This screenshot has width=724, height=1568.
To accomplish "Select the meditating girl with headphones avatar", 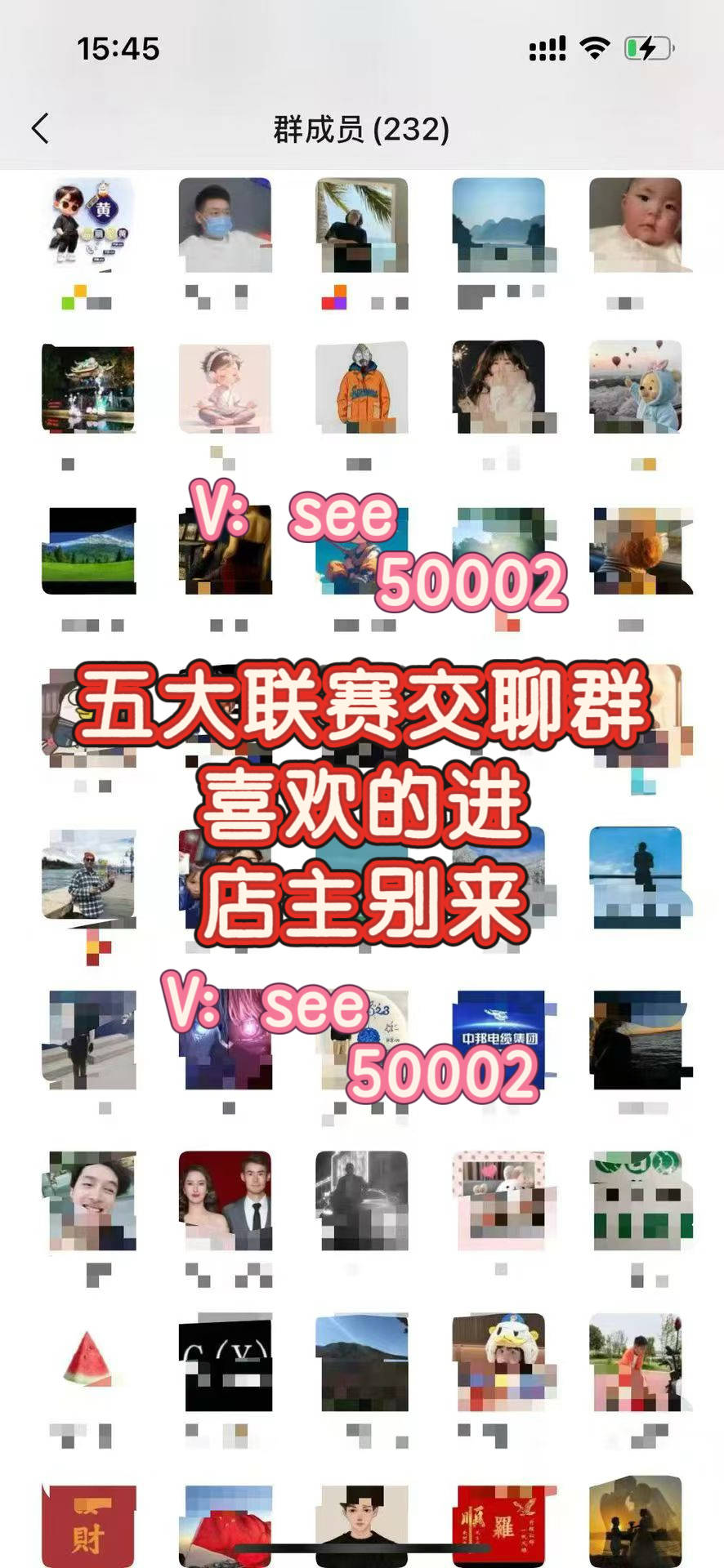I will click(225, 386).
